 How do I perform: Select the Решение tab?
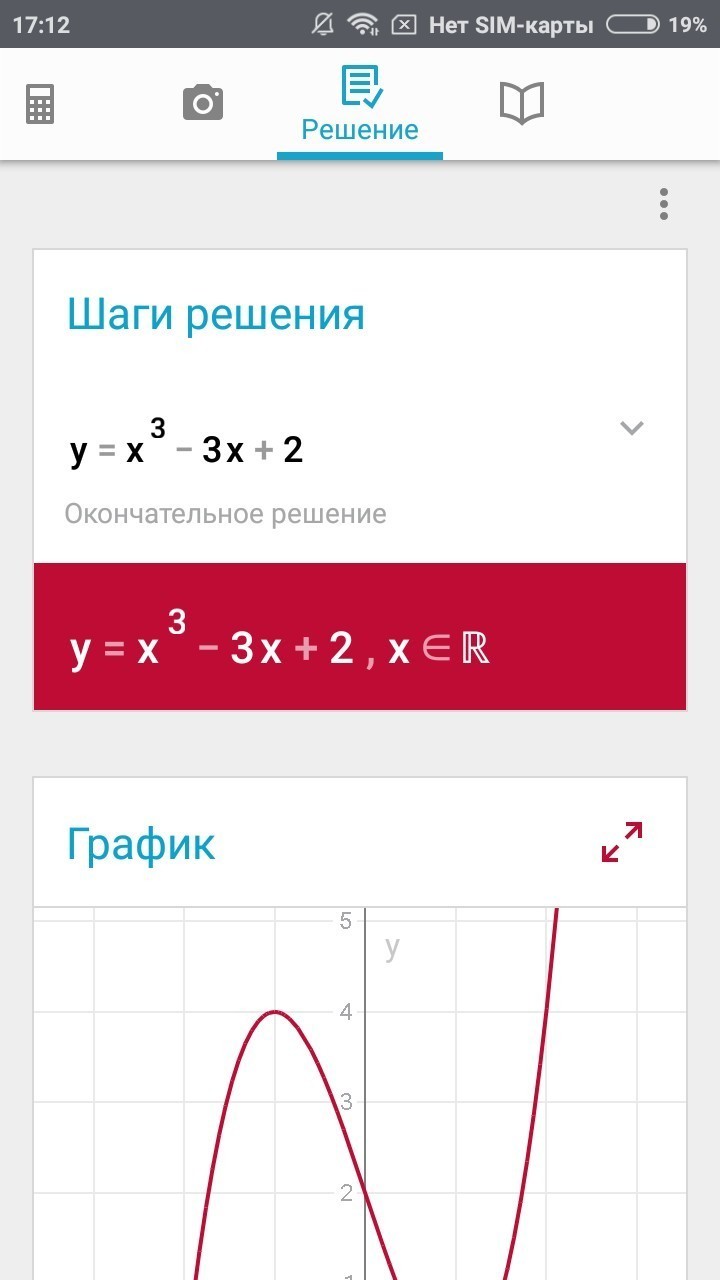pos(360,106)
